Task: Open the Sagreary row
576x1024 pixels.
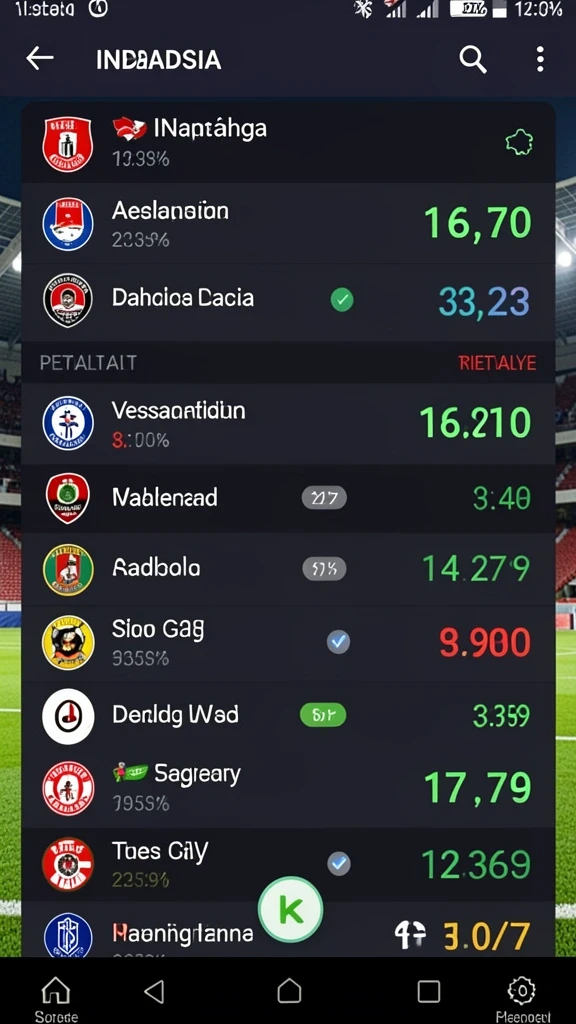Action: (x=288, y=788)
